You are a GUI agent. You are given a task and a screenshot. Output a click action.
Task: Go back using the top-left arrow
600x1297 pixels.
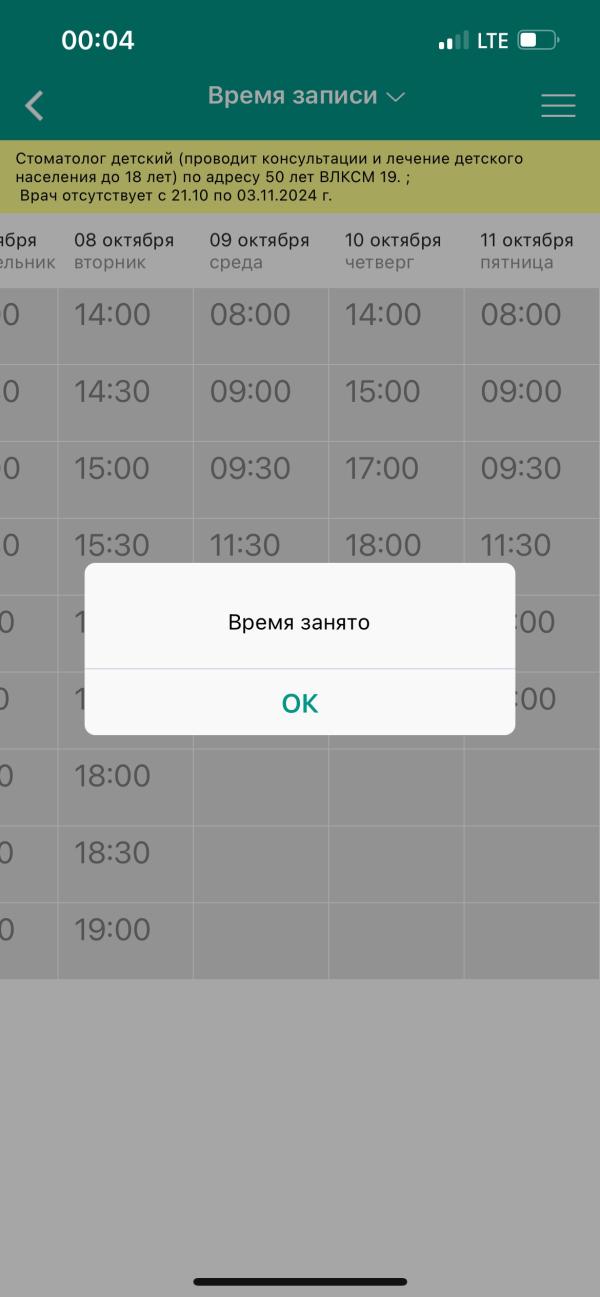35,105
